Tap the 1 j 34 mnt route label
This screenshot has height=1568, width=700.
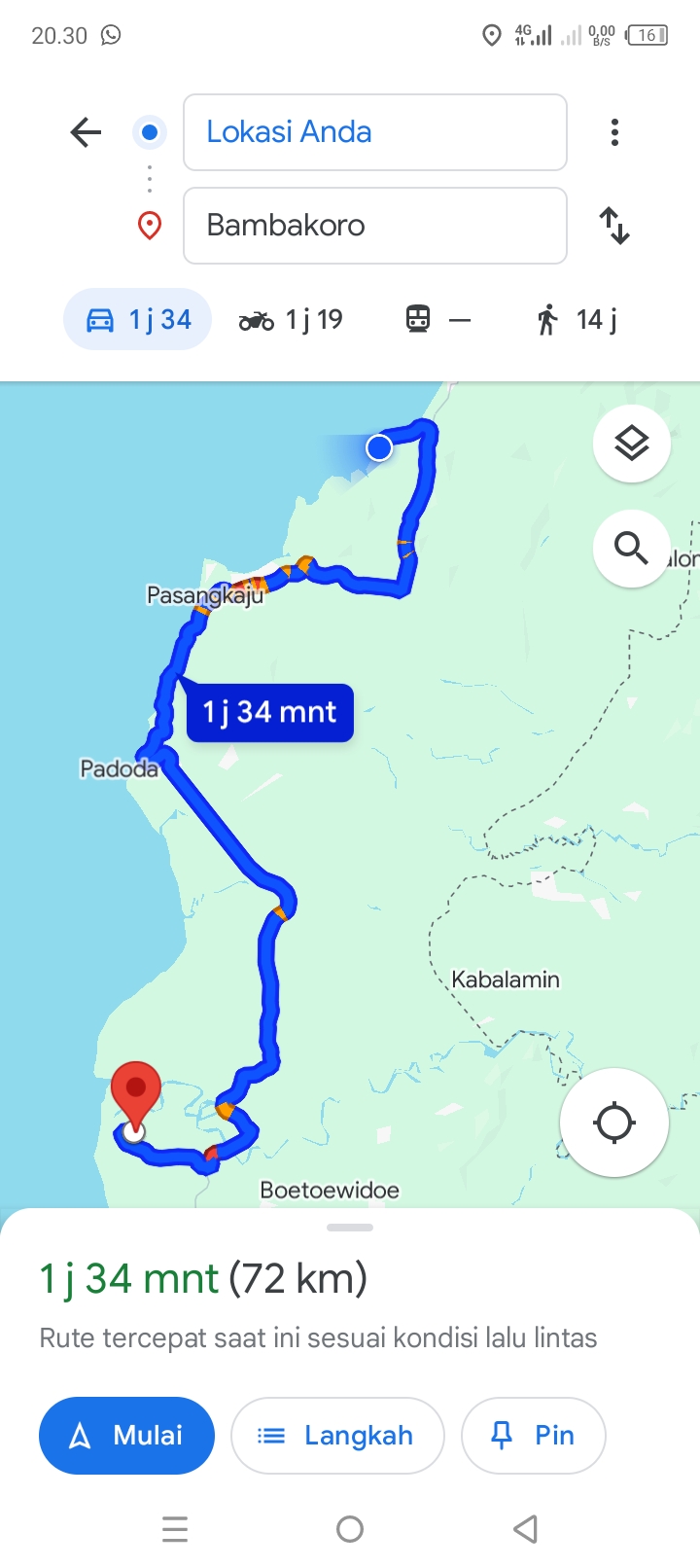pyautogui.click(x=269, y=712)
